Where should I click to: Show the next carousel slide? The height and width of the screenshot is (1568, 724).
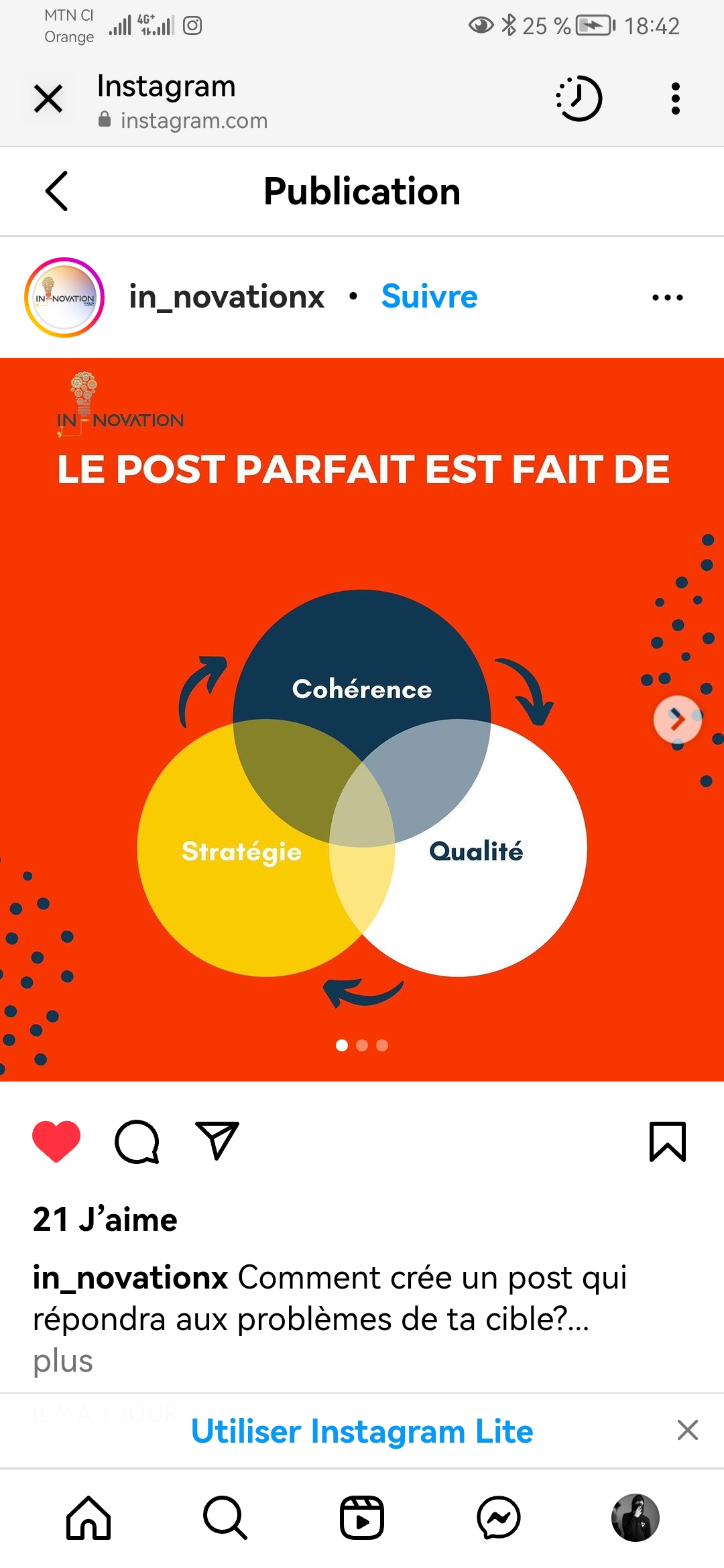coord(677,720)
